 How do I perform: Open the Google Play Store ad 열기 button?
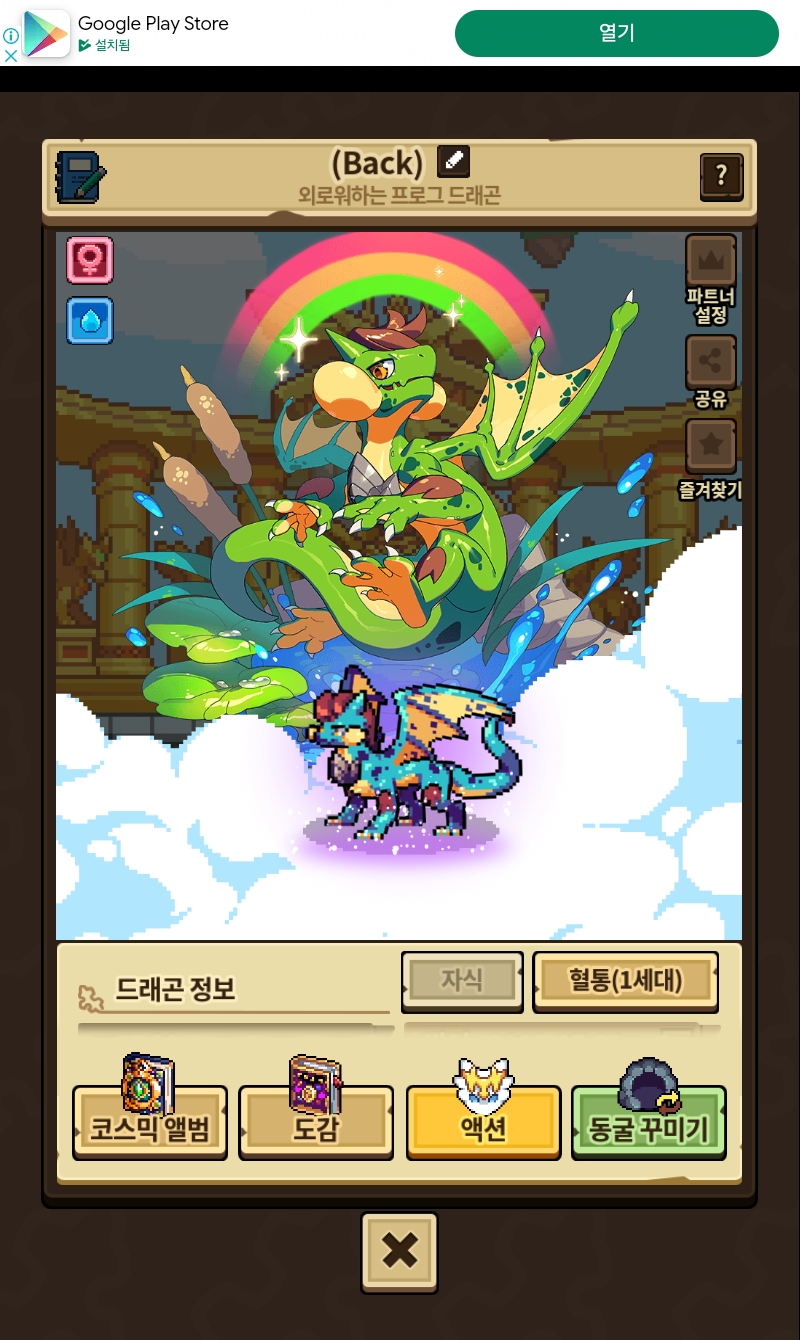[x=616, y=33]
